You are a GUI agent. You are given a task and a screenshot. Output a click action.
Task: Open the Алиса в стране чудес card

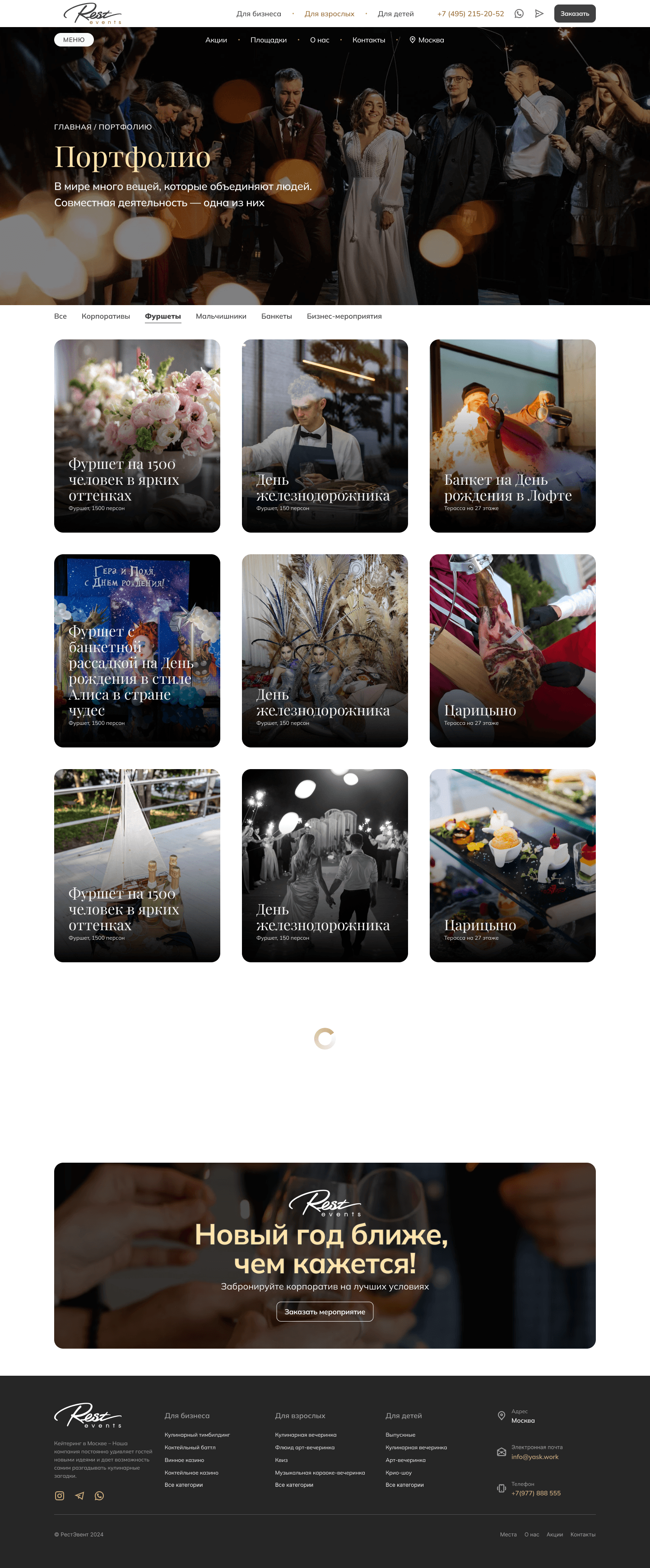point(137,651)
